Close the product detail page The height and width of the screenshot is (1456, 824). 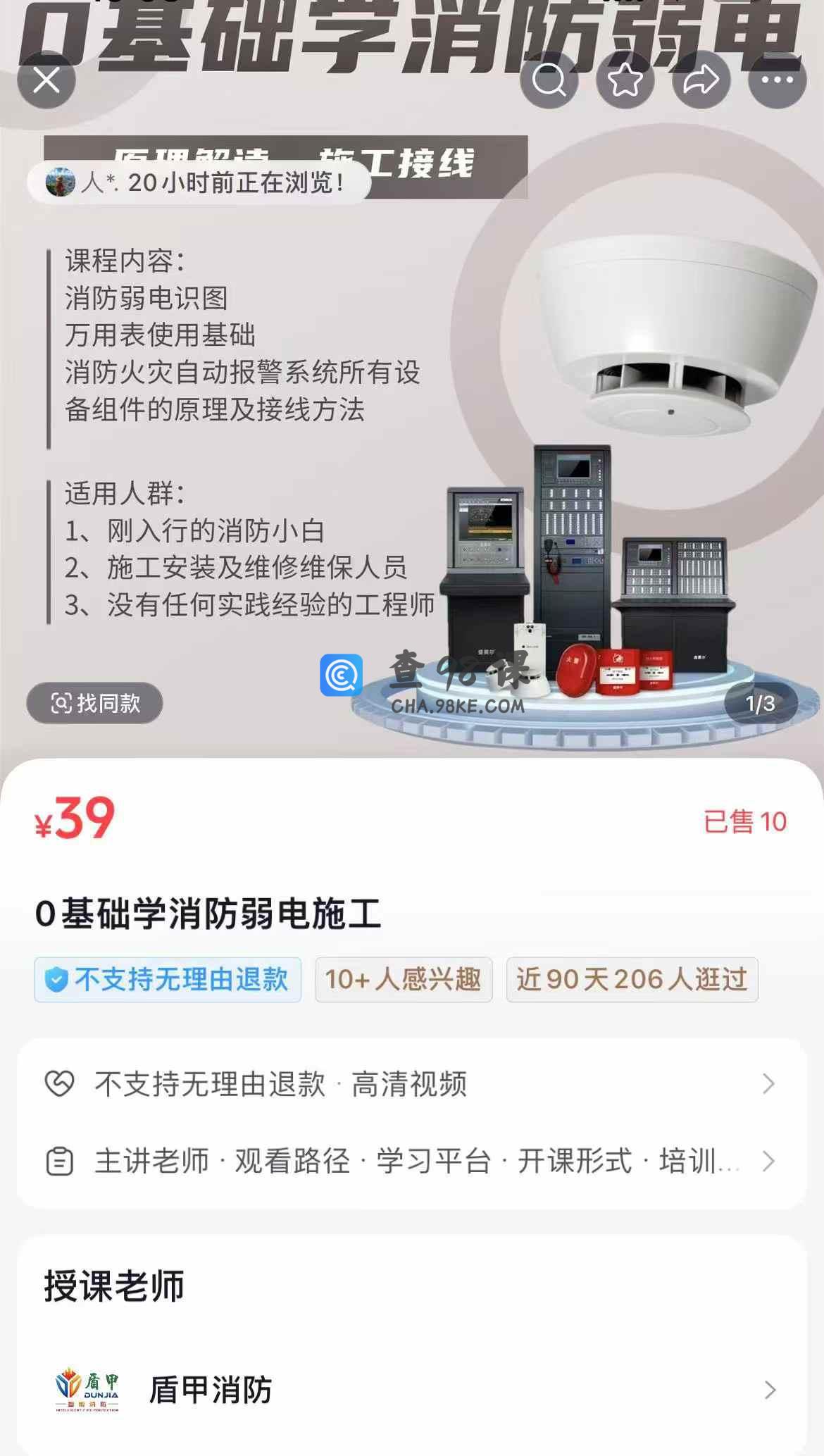pyautogui.click(x=46, y=80)
